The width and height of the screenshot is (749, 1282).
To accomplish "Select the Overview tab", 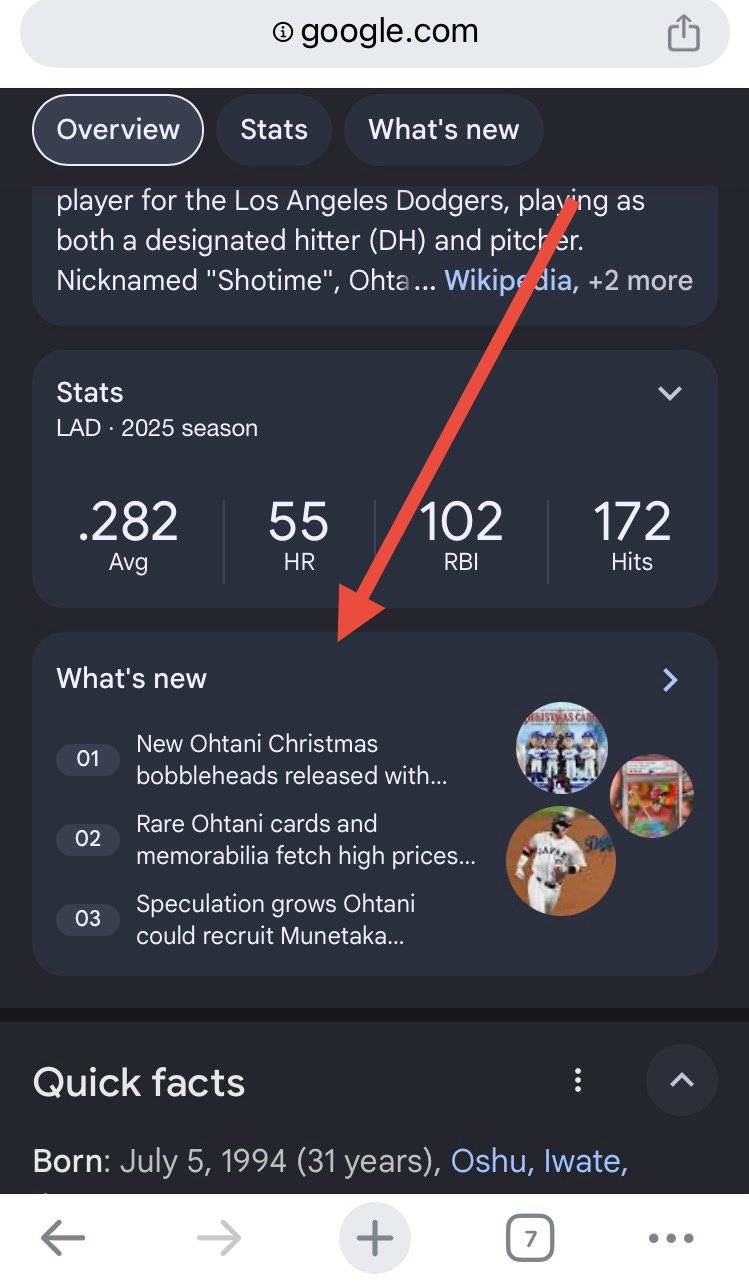I will 118,129.
